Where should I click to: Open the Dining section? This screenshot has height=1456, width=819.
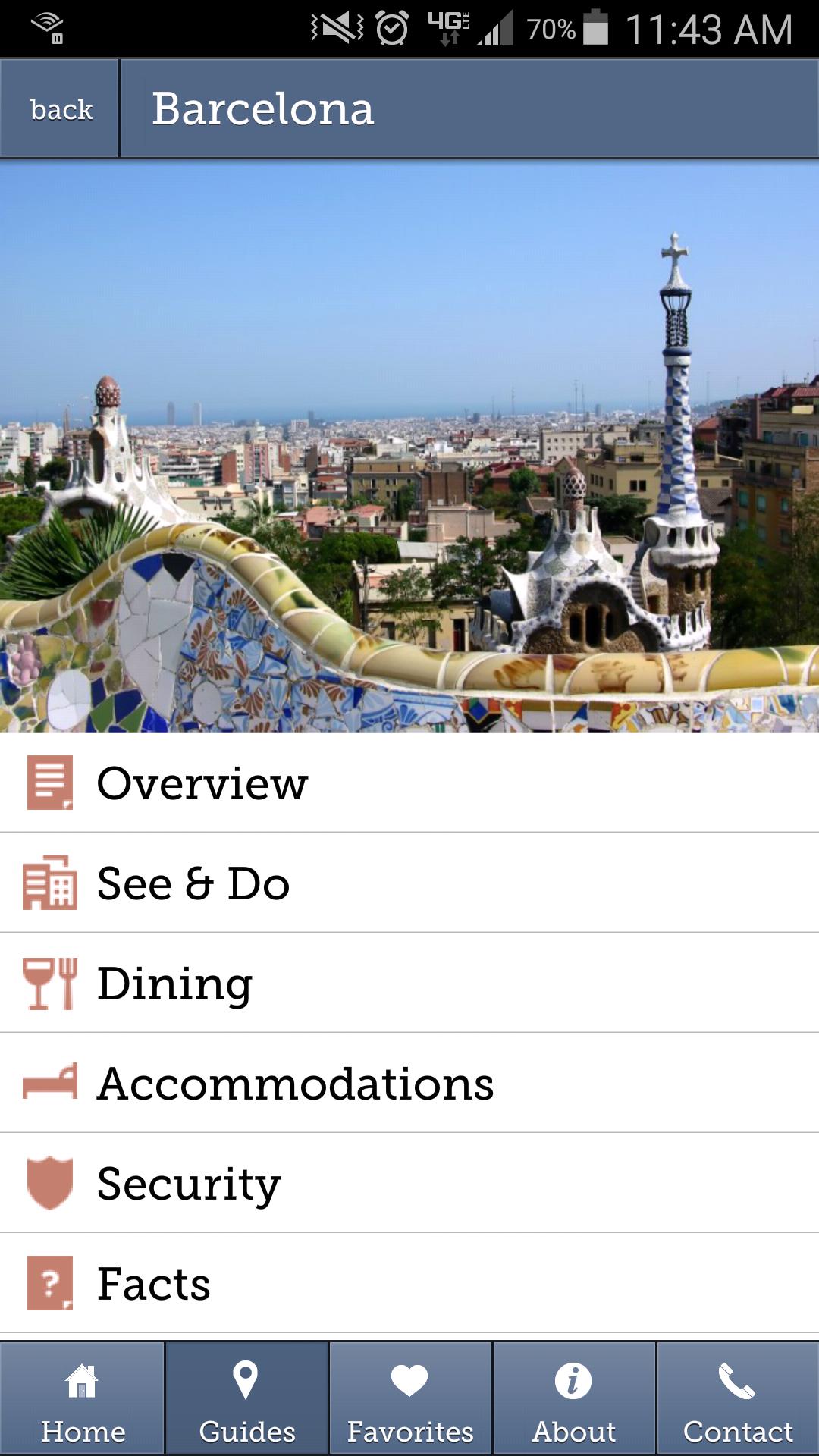coord(303,983)
